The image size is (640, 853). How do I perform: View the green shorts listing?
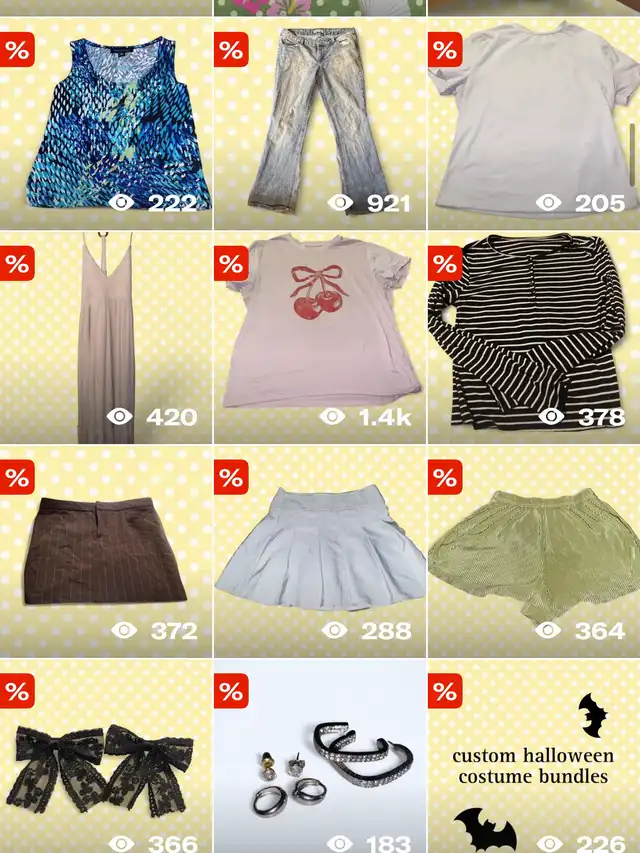(533, 550)
